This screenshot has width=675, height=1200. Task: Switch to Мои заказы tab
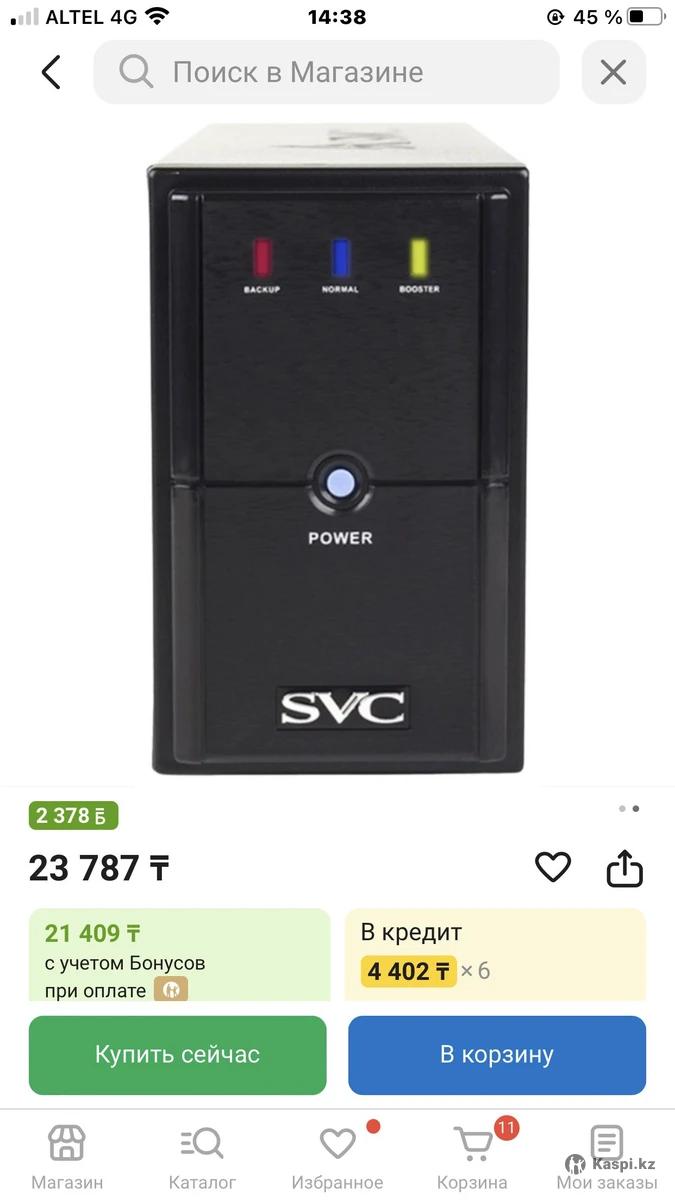click(607, 1156)
